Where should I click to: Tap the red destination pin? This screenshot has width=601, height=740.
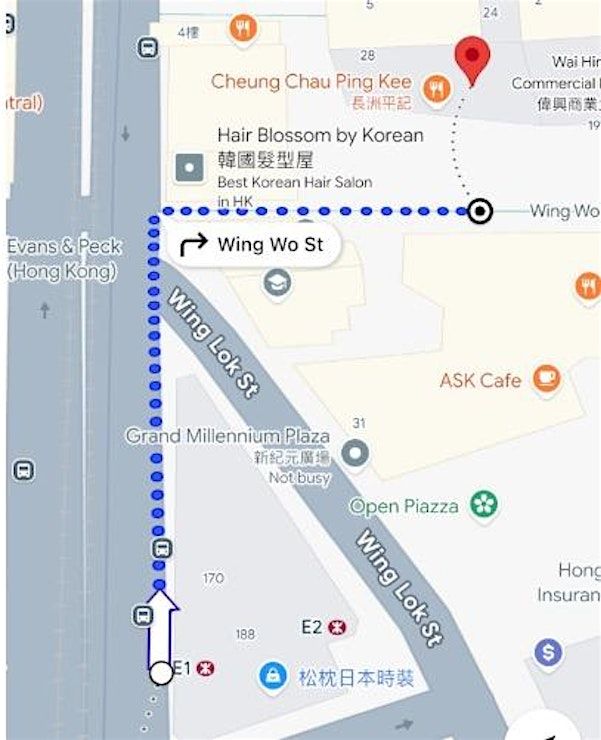click(x=472, y=58)
